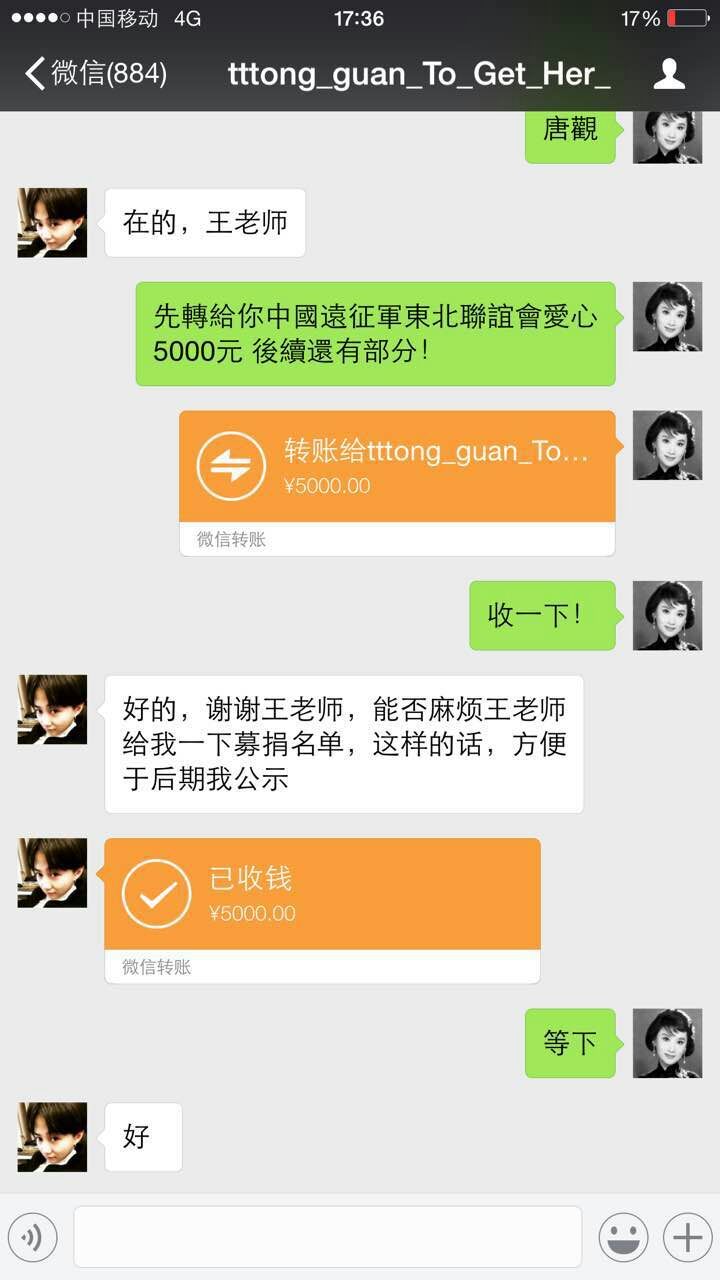View the contact avatar beside 在的,王老师
The image size is (720, 1280).
[x=52, y=223]
